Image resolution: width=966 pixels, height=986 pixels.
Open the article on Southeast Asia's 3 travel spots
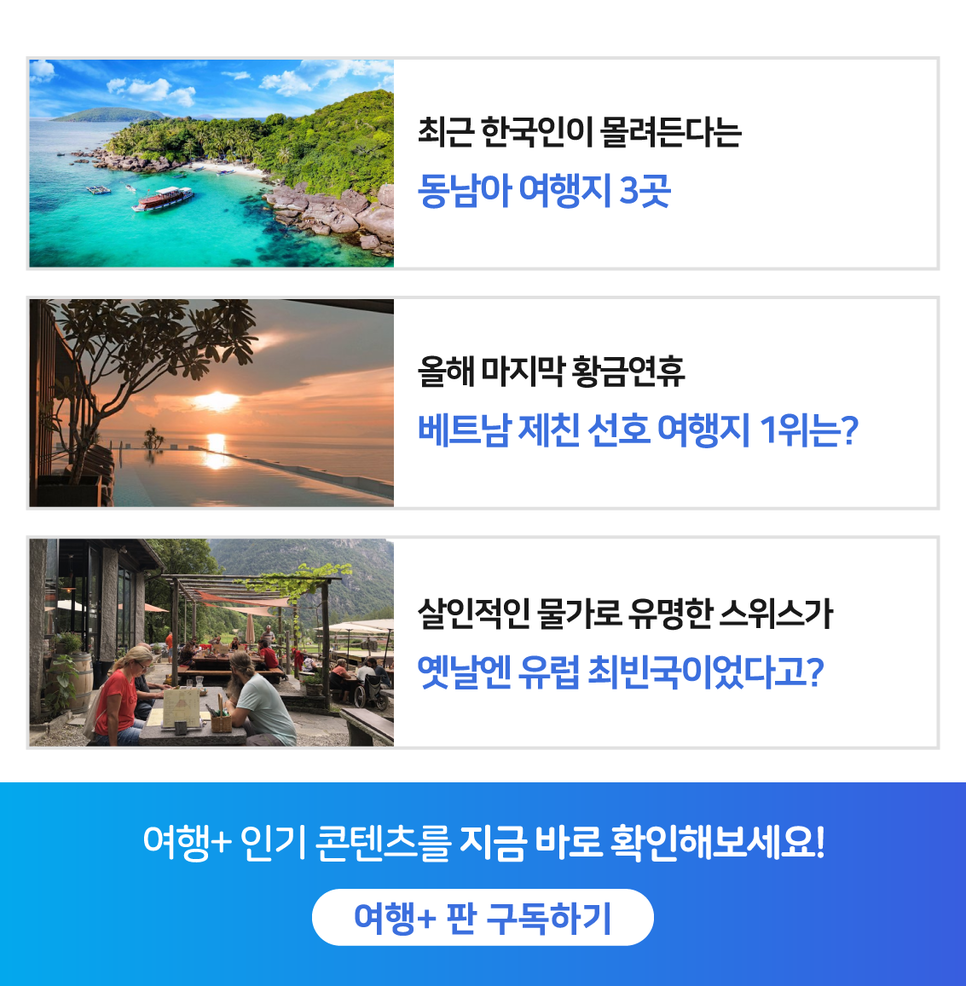(x=544, y=190)
